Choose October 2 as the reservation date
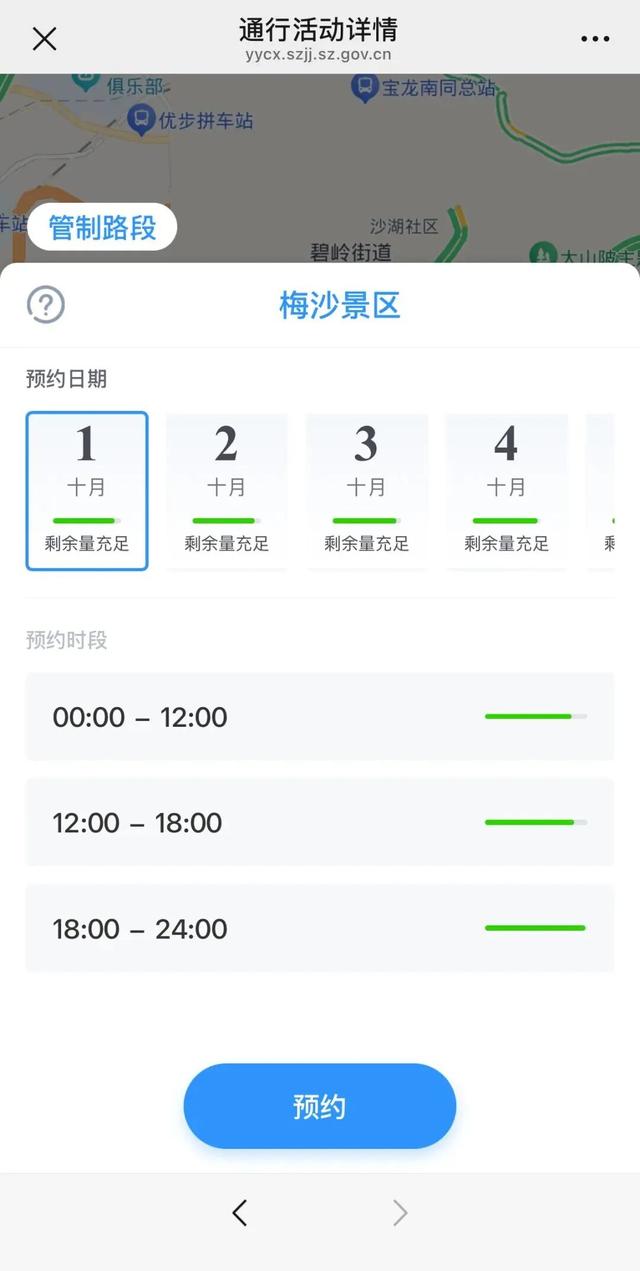Screen dimensions: 640x1271 (226, 491)
